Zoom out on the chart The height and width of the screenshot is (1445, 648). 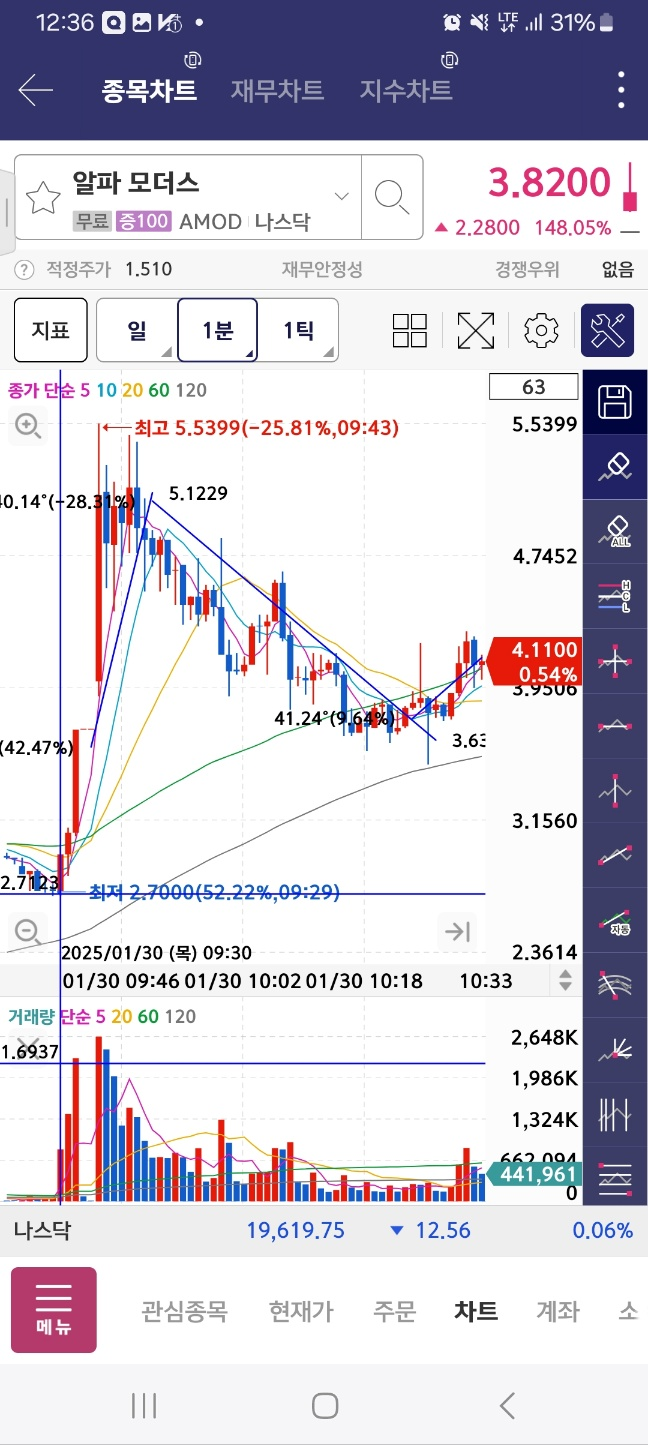(27, 932)
